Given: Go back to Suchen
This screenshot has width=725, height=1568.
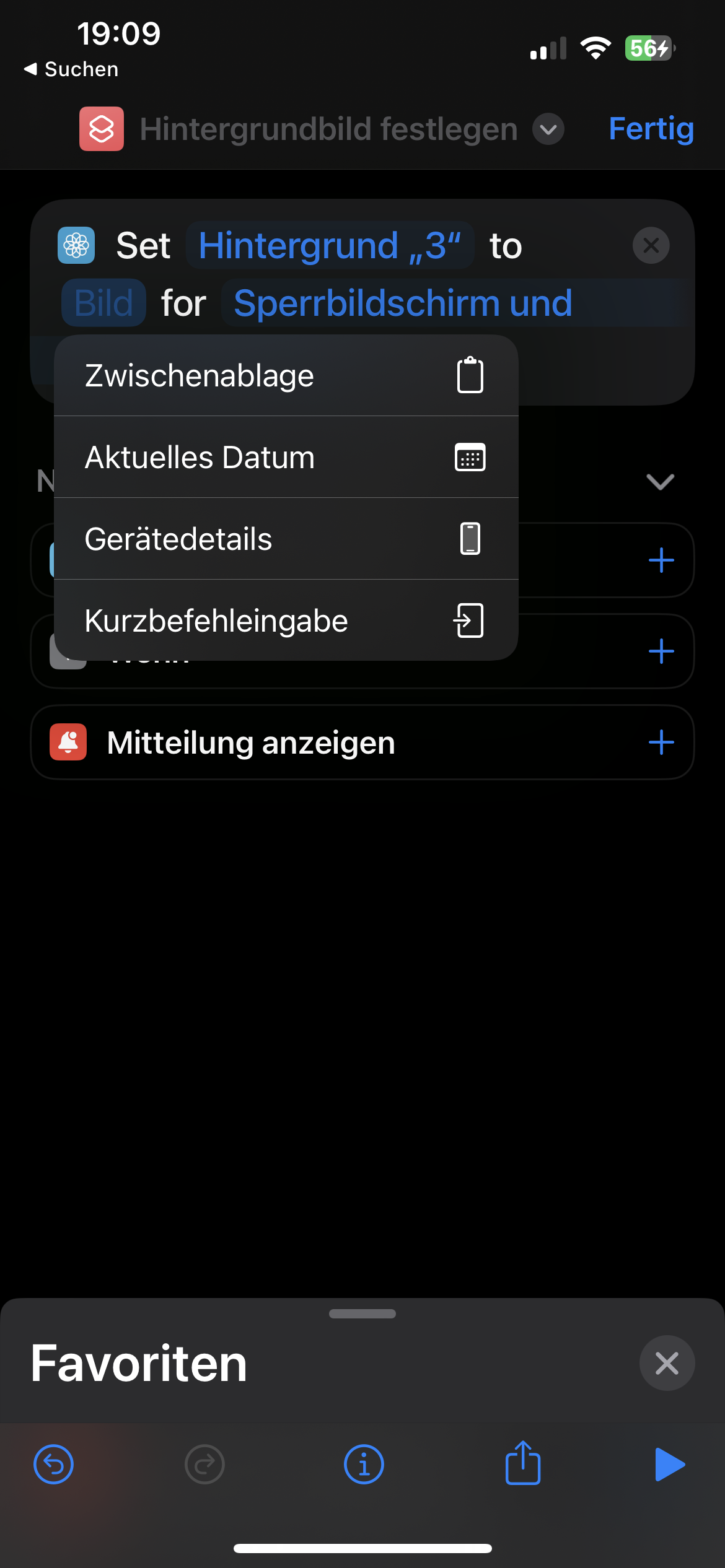Looking at the screenshot, I should point(71,69).
